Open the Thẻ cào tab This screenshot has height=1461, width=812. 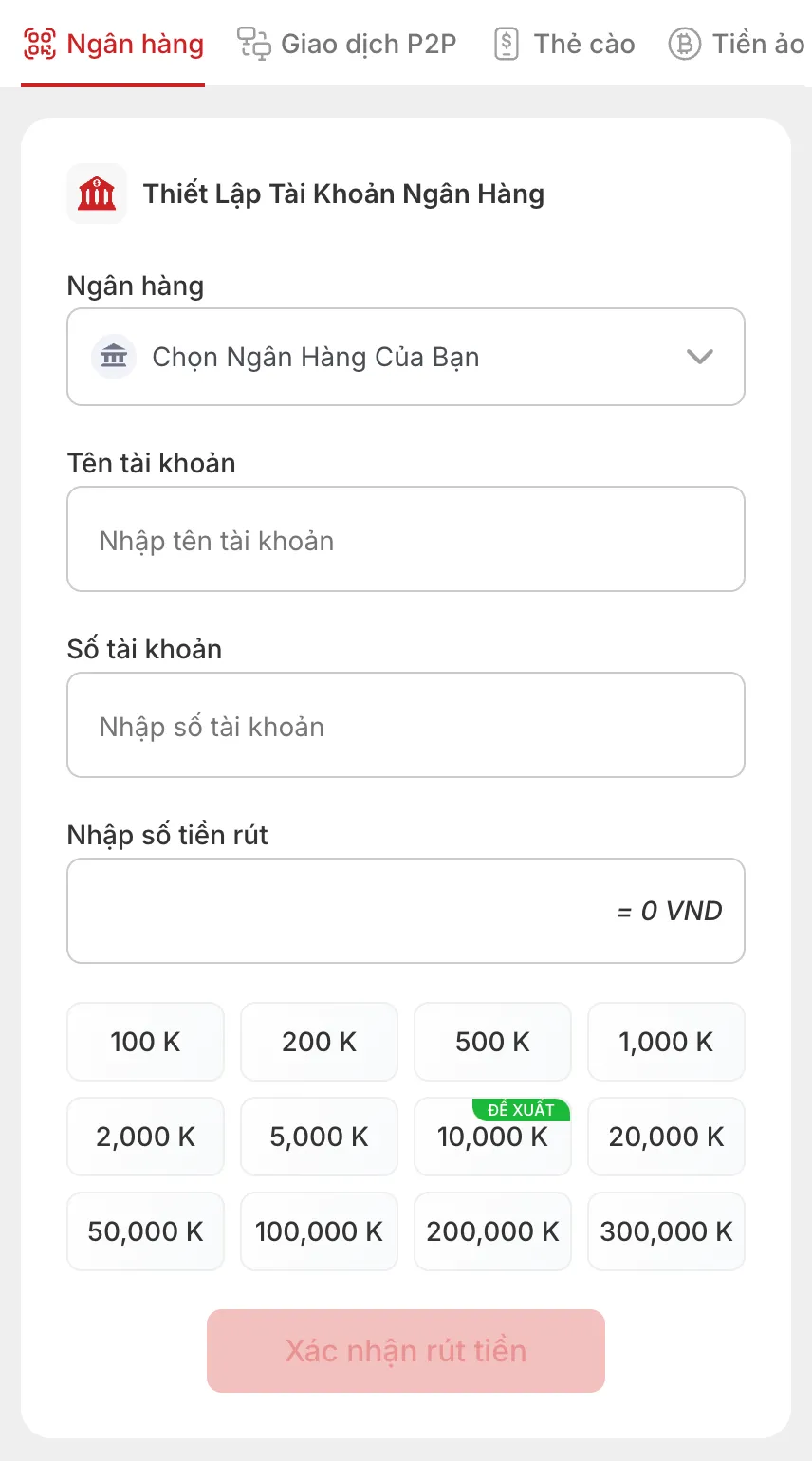pos(564,44)
